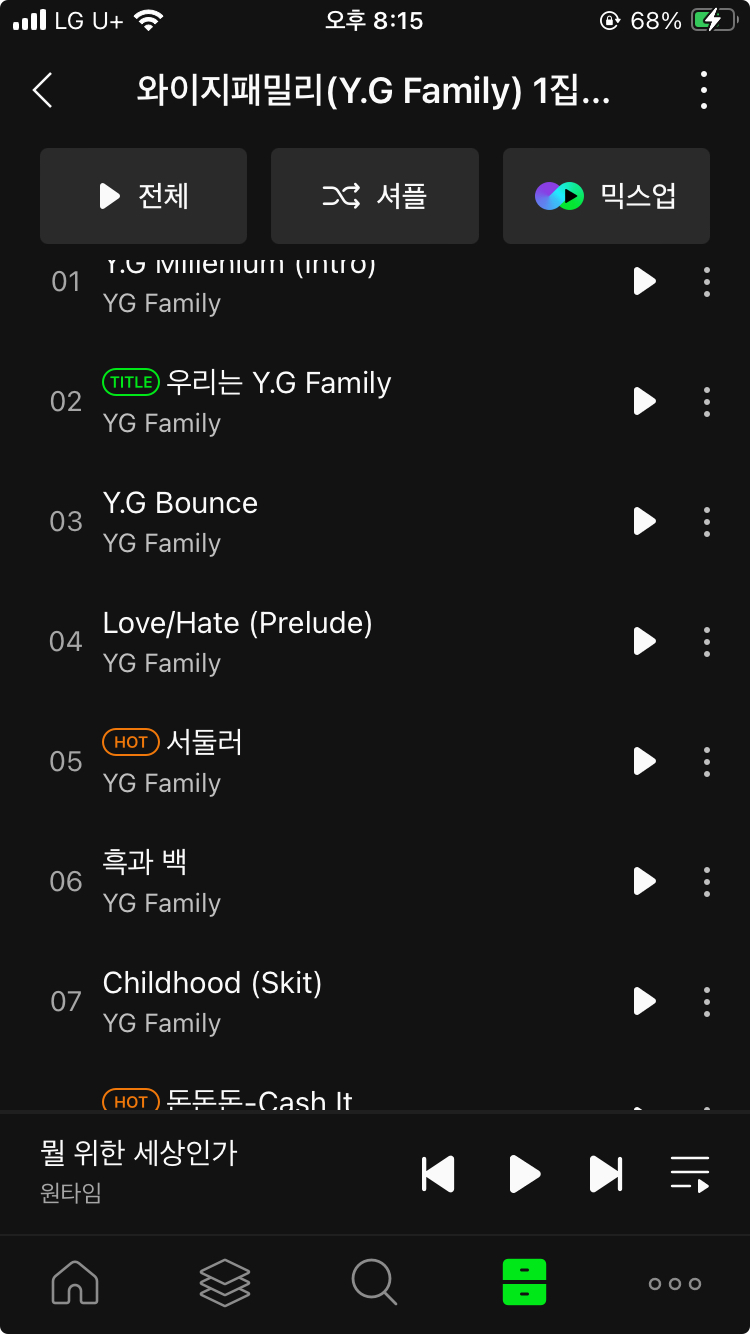Viewport: 750px width, 1334px height.
Task: Select the green music library tab
Action: [524, 1281]
